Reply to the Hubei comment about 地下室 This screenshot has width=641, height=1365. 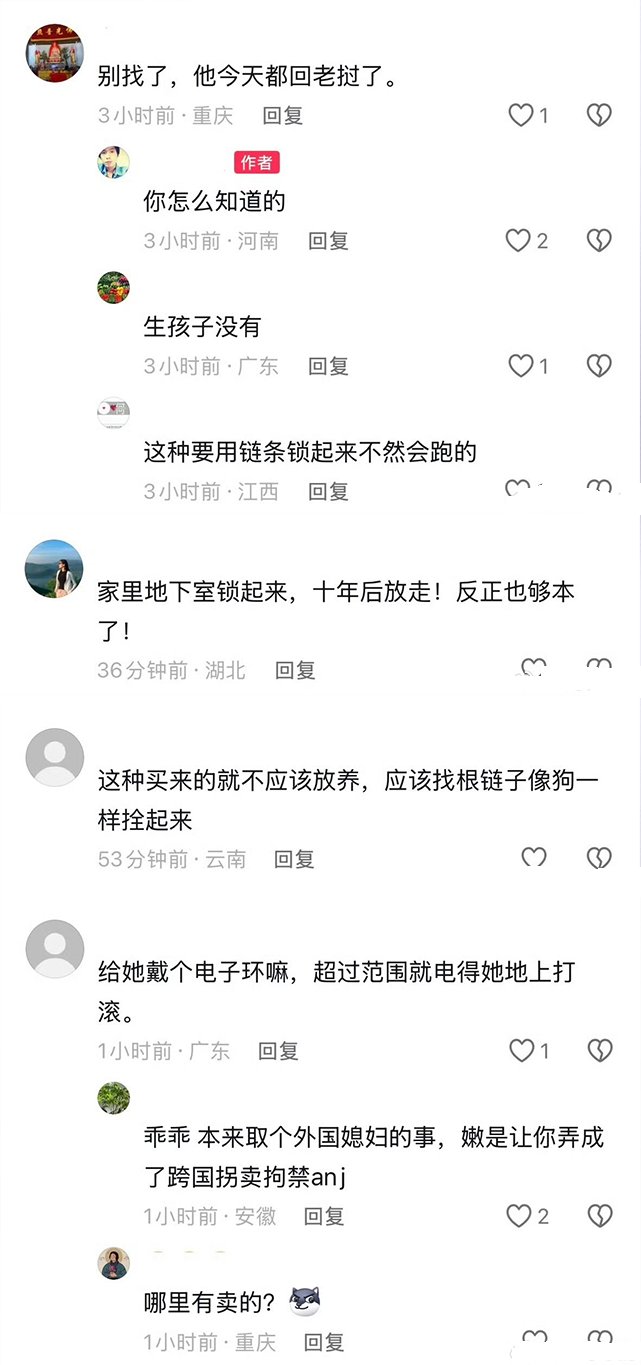click(295, 670)
